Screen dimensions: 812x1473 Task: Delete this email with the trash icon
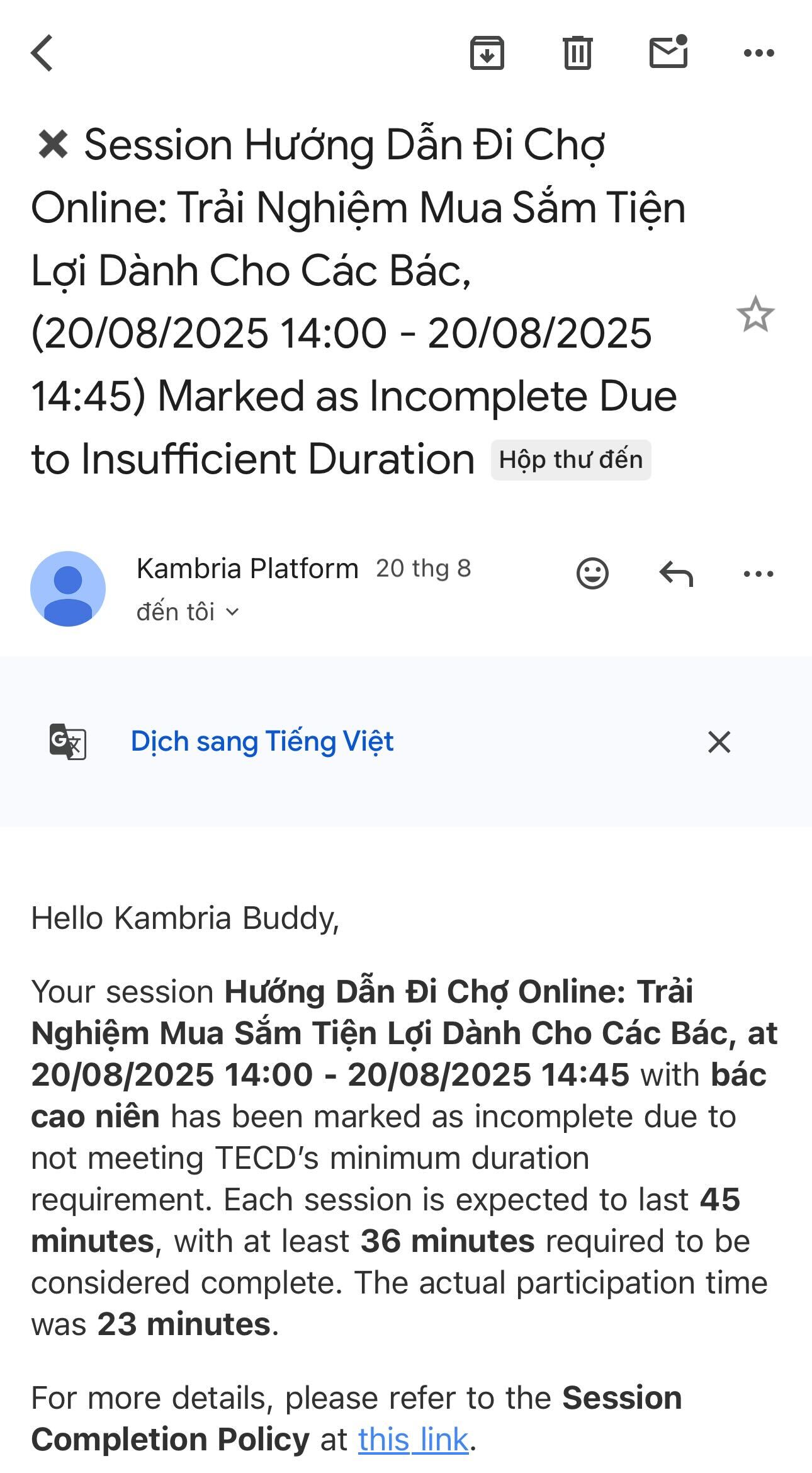click(x=577, y=53)
